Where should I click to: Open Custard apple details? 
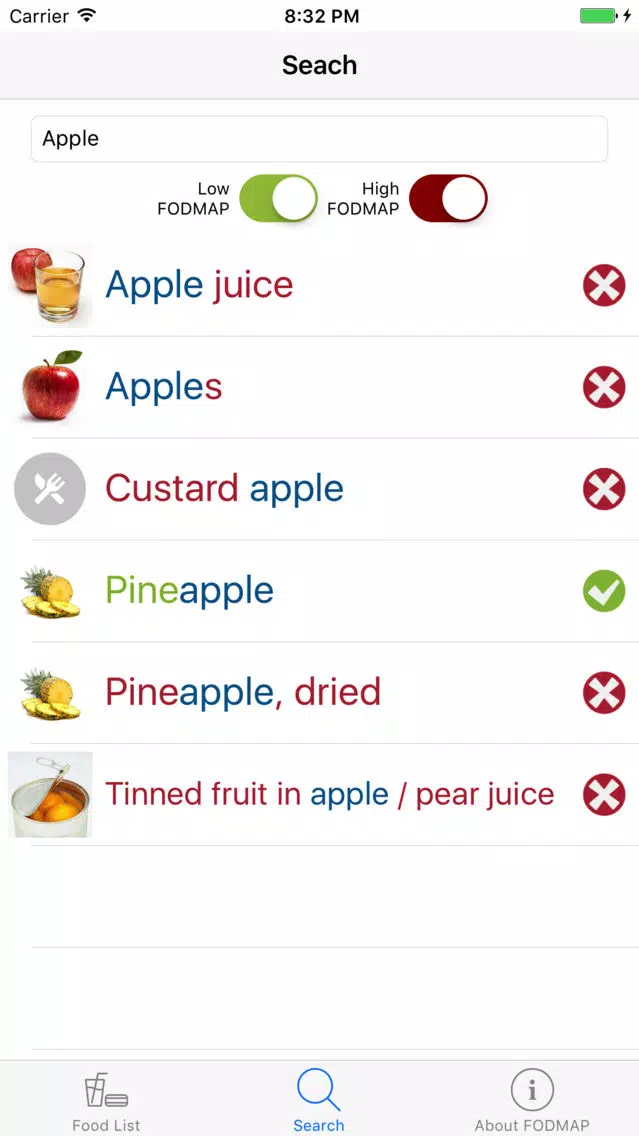tap(320, 489)
